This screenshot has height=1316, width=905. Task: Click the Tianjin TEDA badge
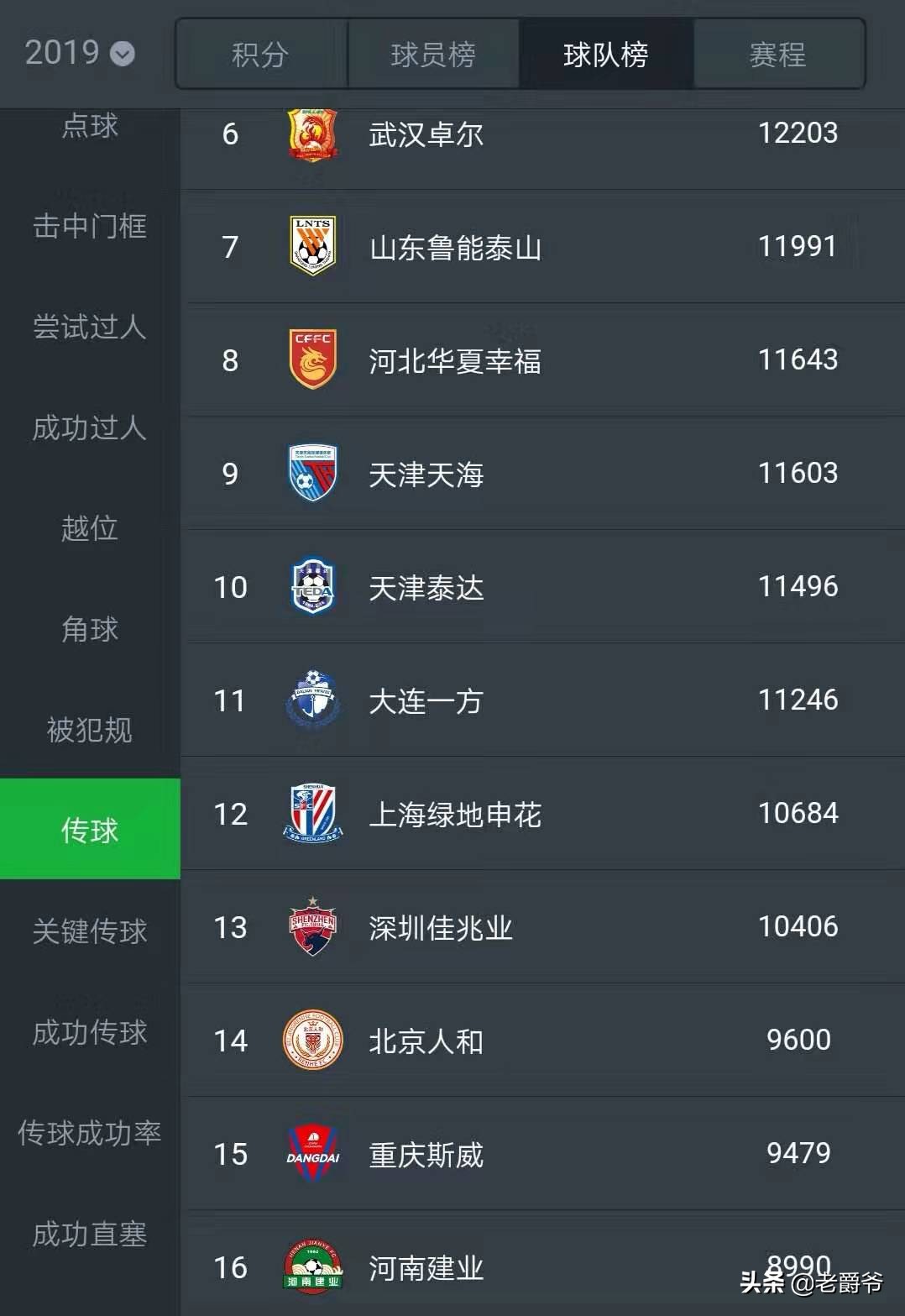[311, 587]
